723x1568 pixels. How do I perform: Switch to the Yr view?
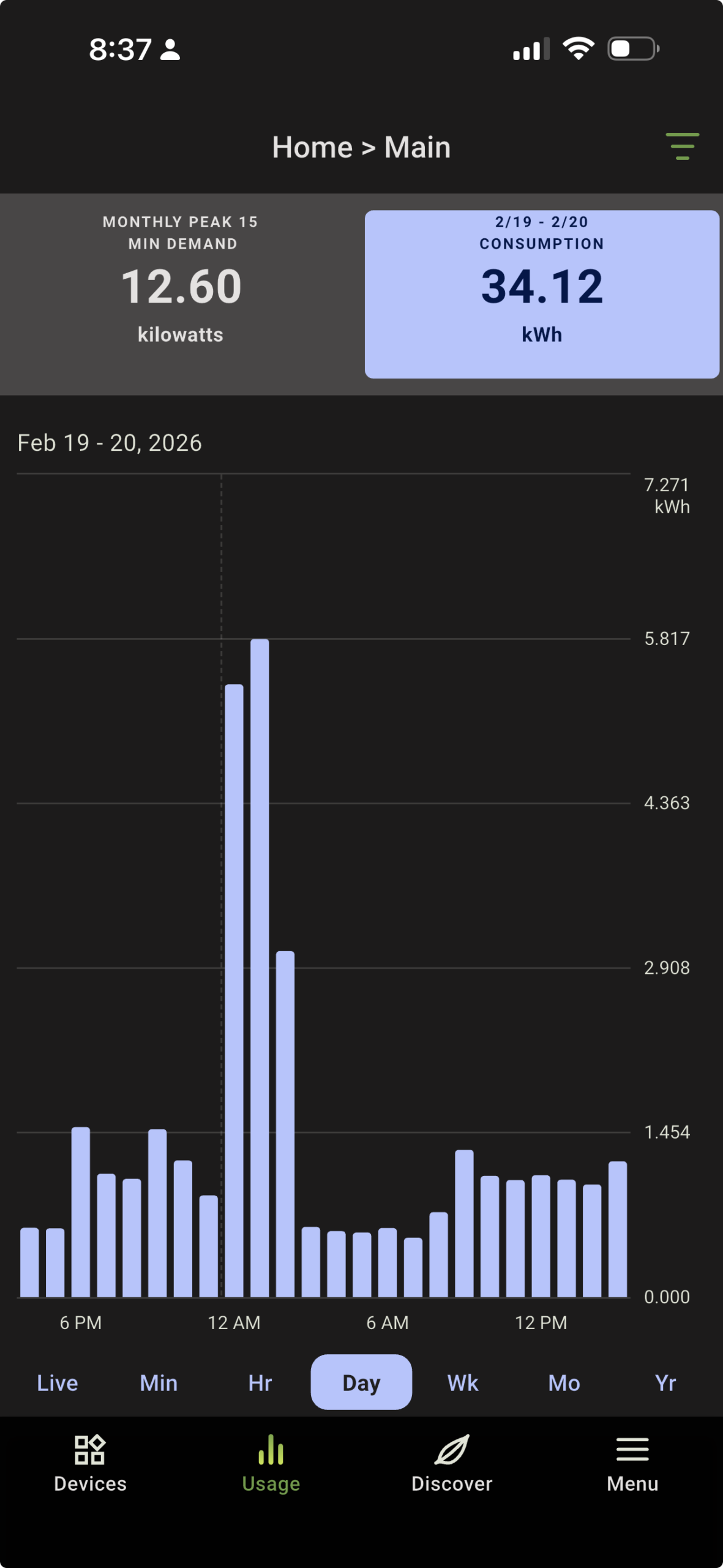665,1382
